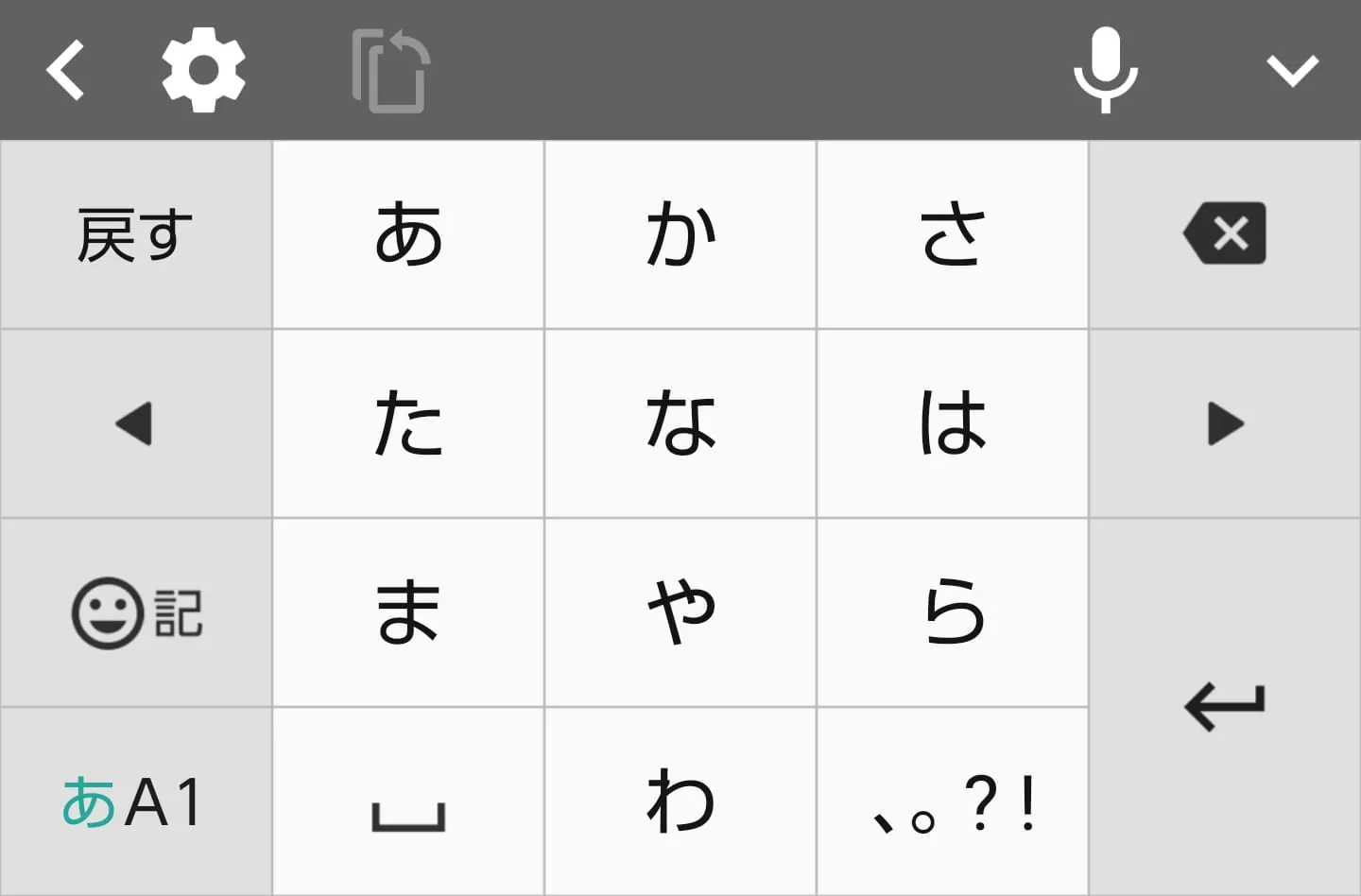The image size is (1361, 896).
Task: Start voice input with the microphone
Action: pos(1105,70)
